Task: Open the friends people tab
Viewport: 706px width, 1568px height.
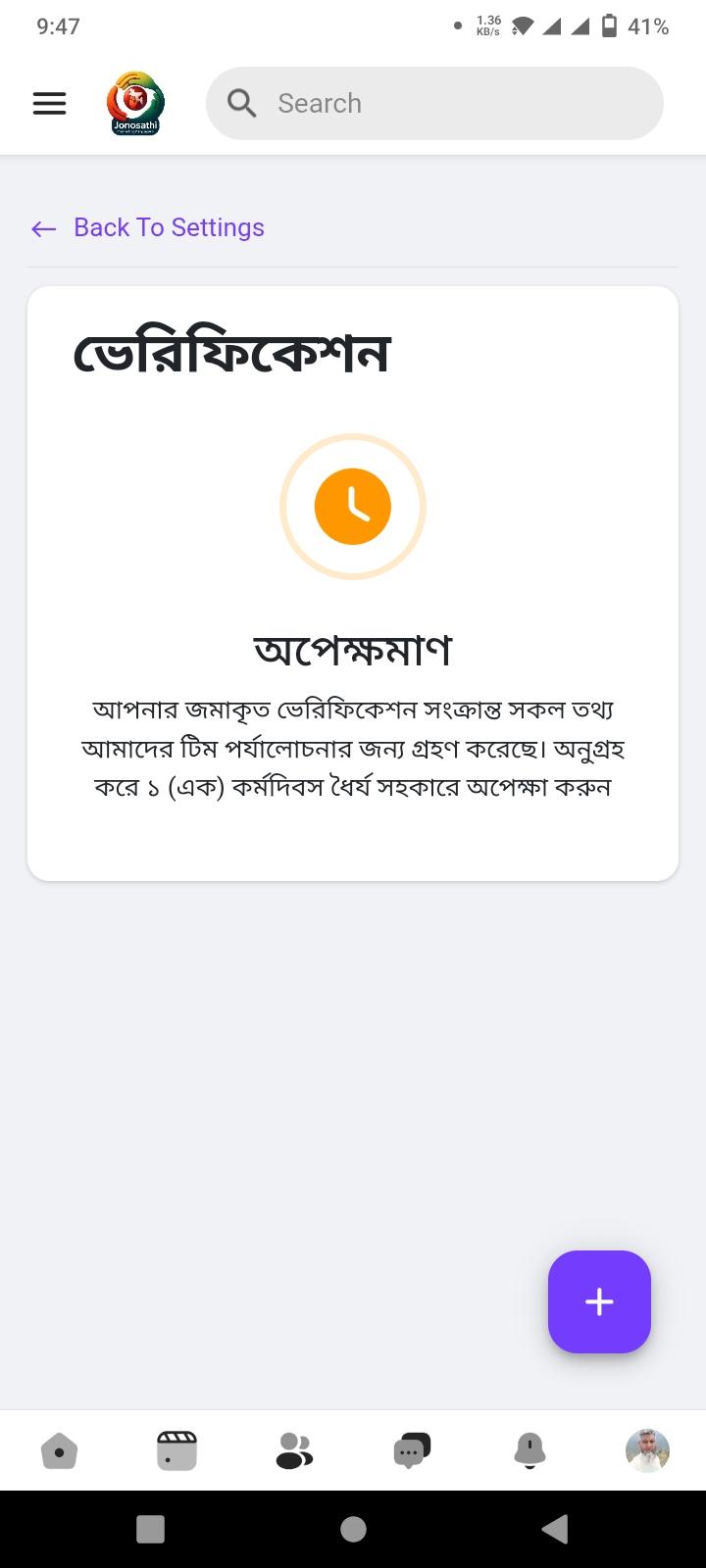Action: point(293,1450)
